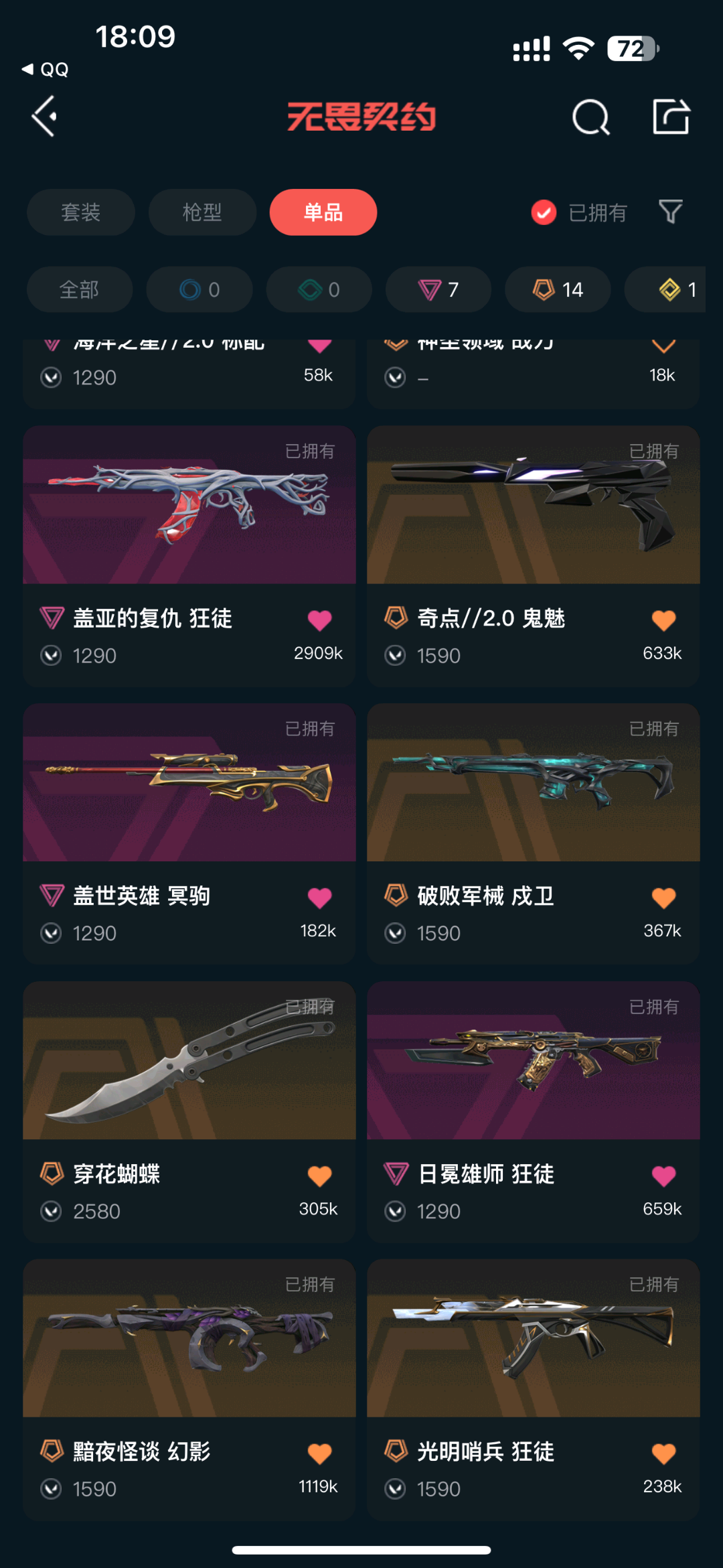Go back using the top-left arrow
The height and width of the screenshot is (1568, 723).
(x=45, y=117)
